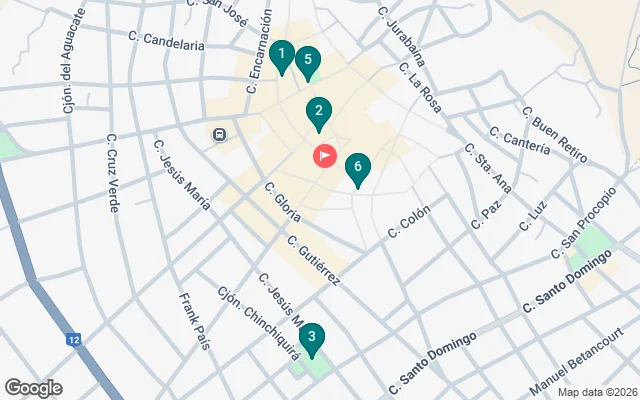Tap map pin number 2
The width and height of the screenshot is (640, 400).
(318, 113)
